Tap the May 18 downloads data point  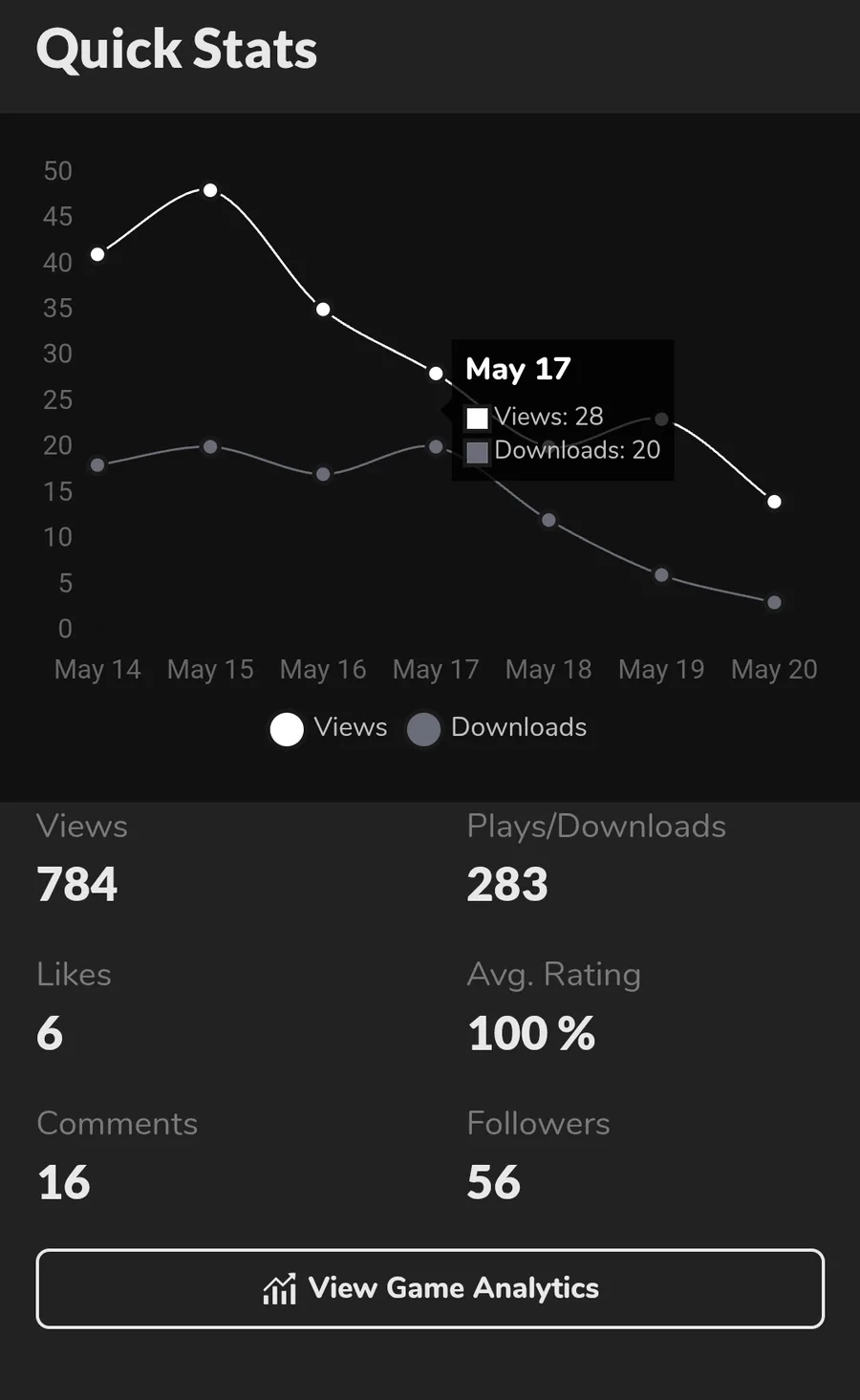pyautogui.click(x=548, y=521)
